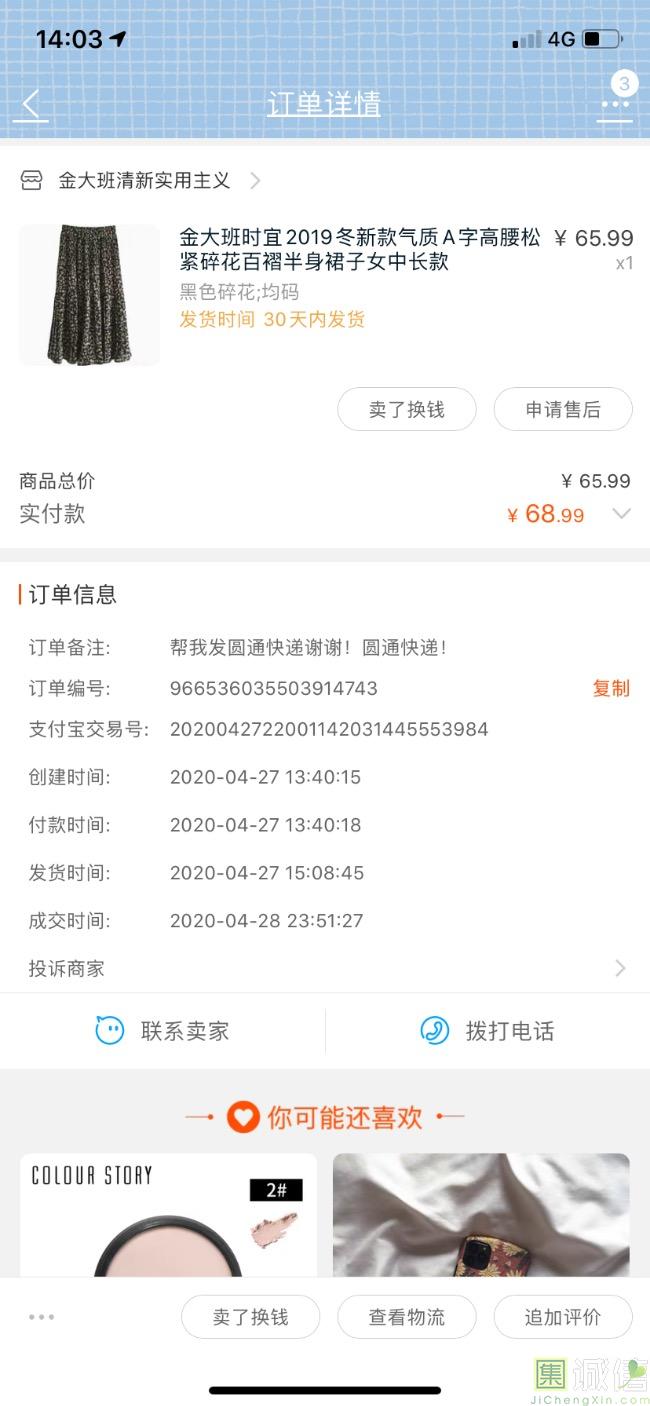Viewport: 650px width, 1406px height.
Task: Open the 投诉商家 complaint row
Action: coord(325,968)
